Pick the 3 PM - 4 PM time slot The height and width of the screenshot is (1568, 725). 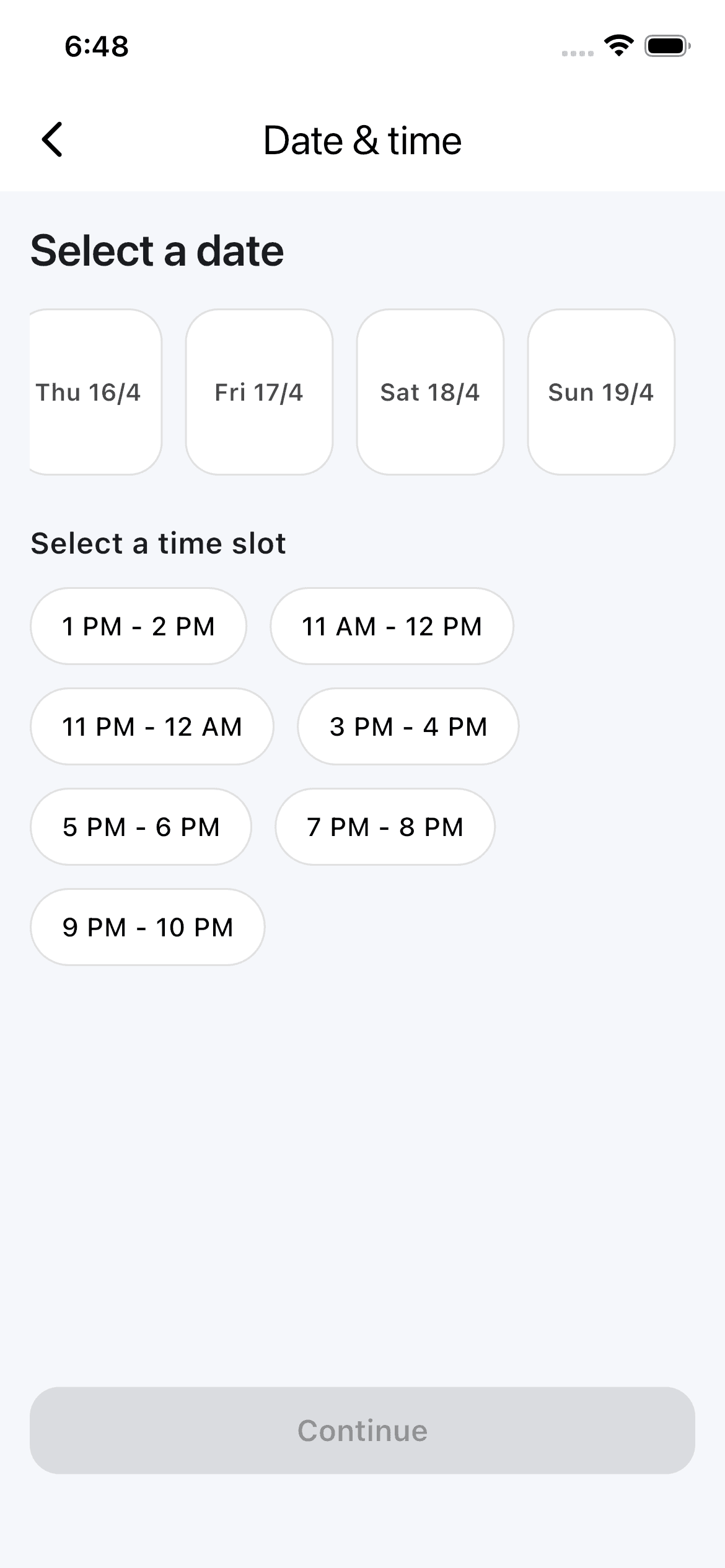pos(408,726)
